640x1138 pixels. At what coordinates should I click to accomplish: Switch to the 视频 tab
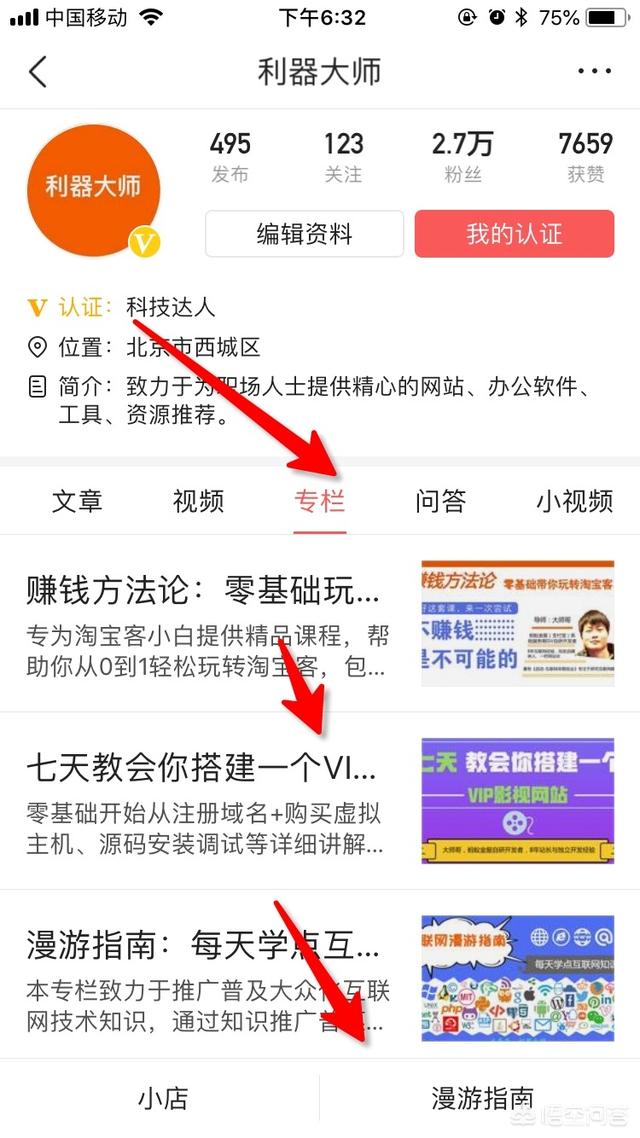click(198, 500)
